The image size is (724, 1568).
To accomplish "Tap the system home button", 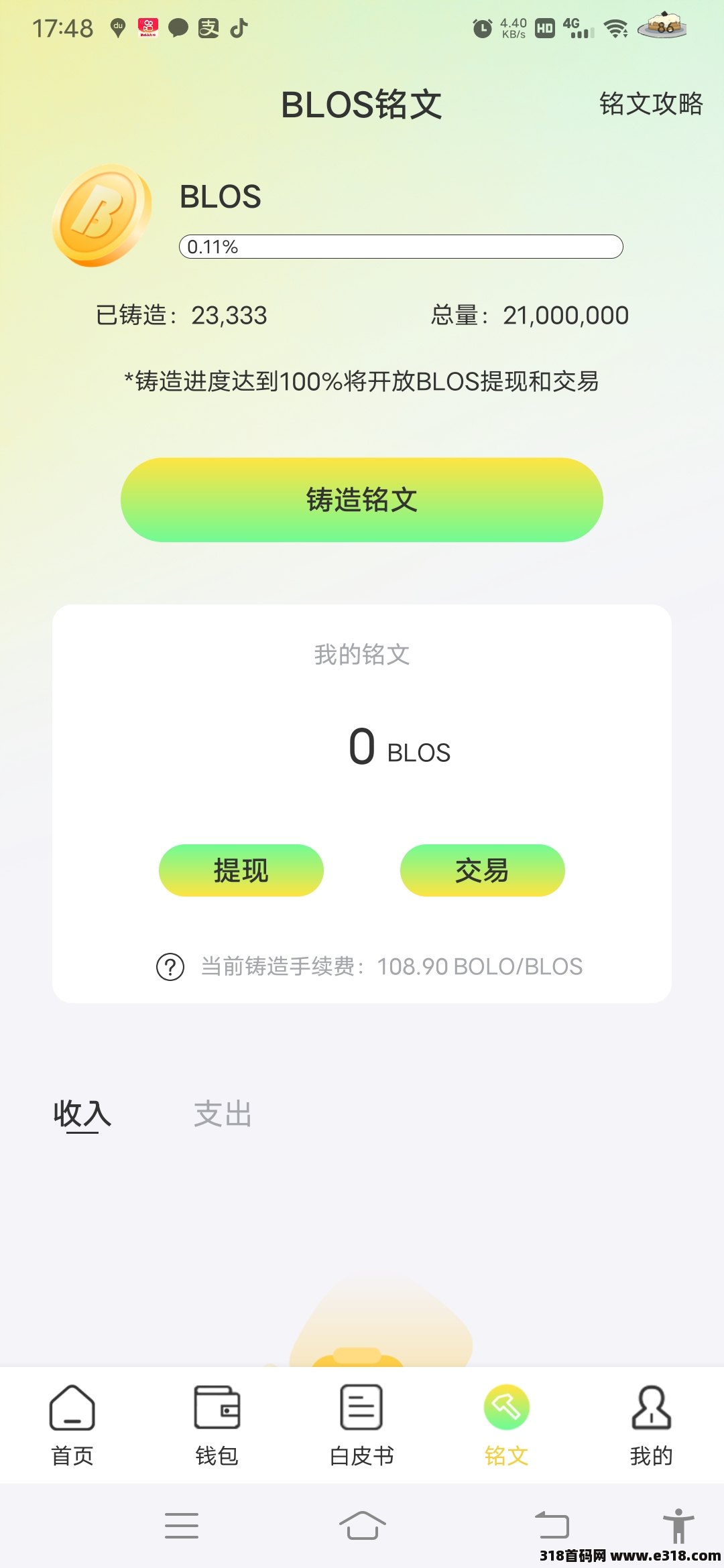I will tap(362, 1526).
